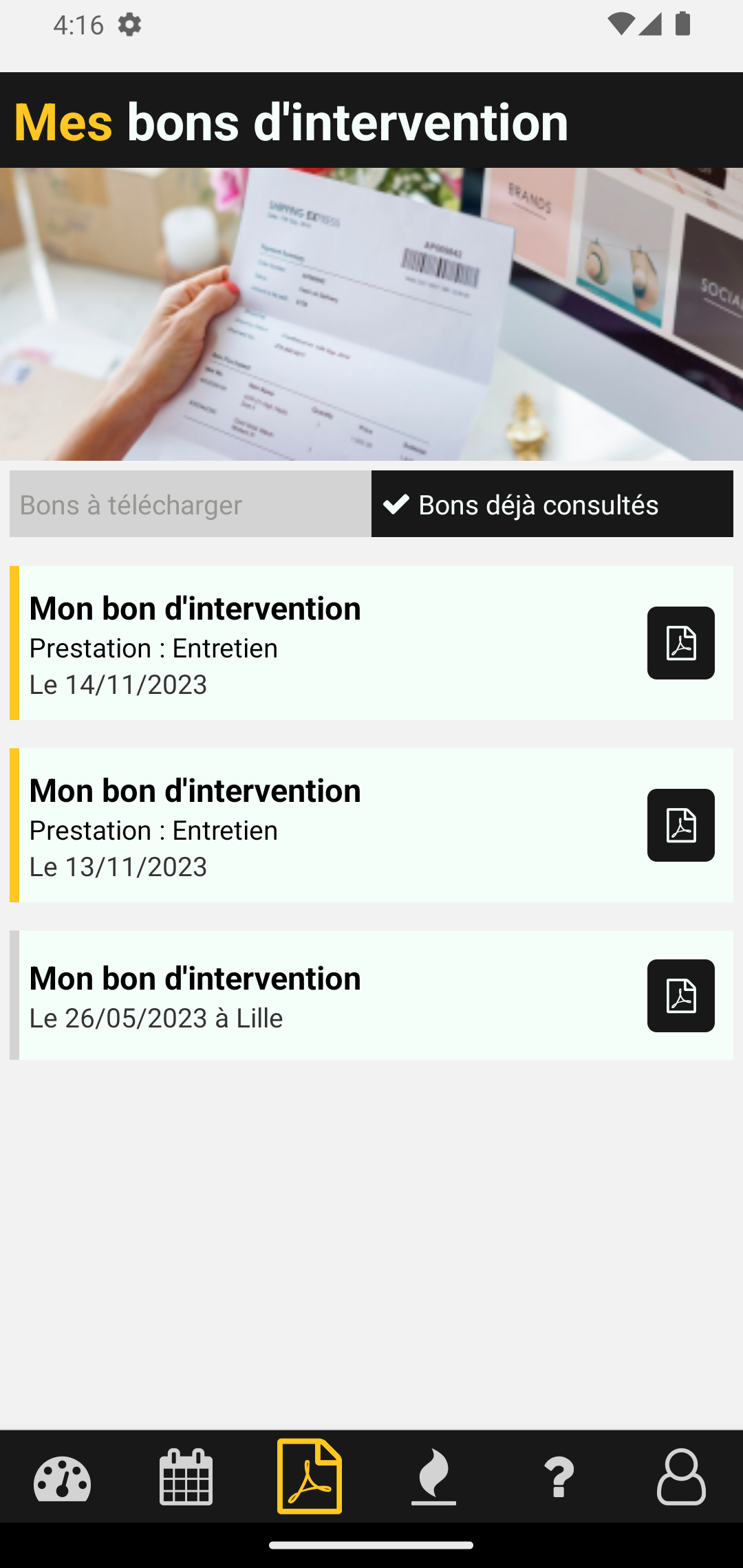Viewport: 743px width, 1568px height.
Task: Open the PDF of the 13/11/2023 bon
Action: coord(680,826)
